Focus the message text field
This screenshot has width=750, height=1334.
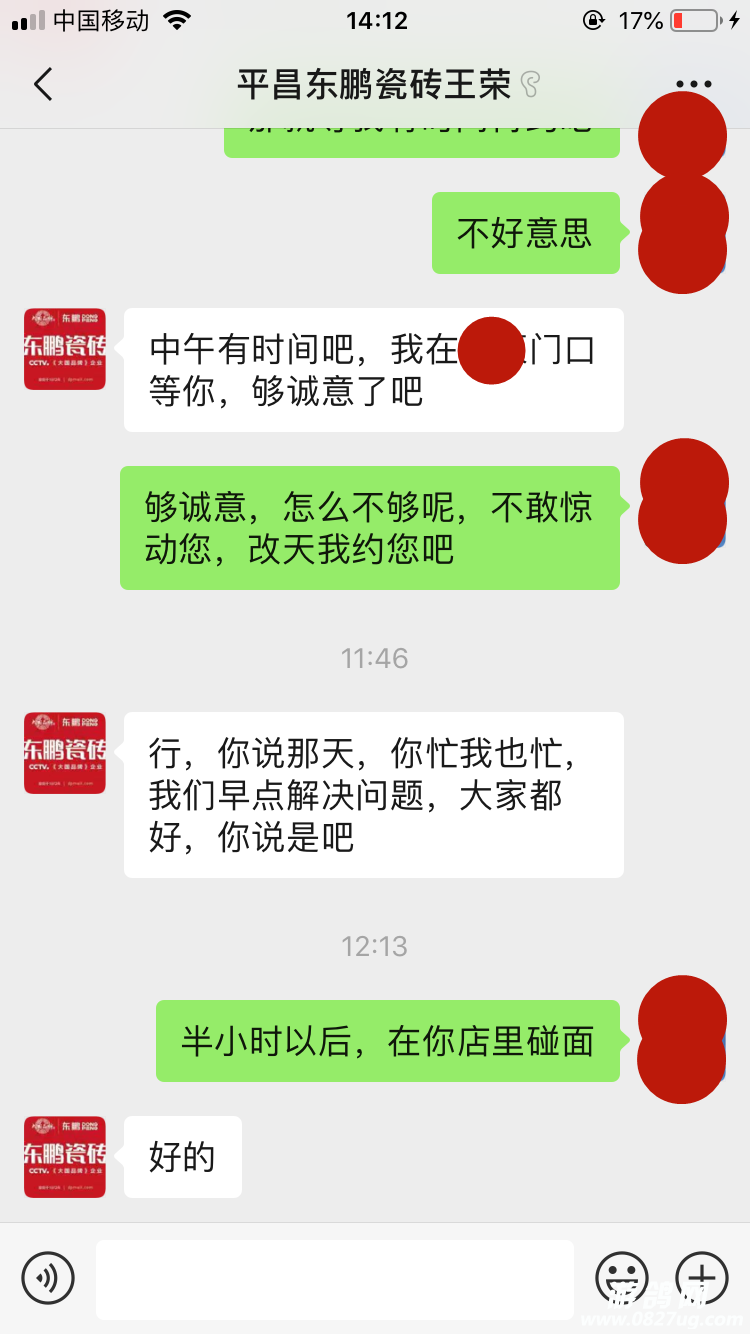pos(335,1279)
